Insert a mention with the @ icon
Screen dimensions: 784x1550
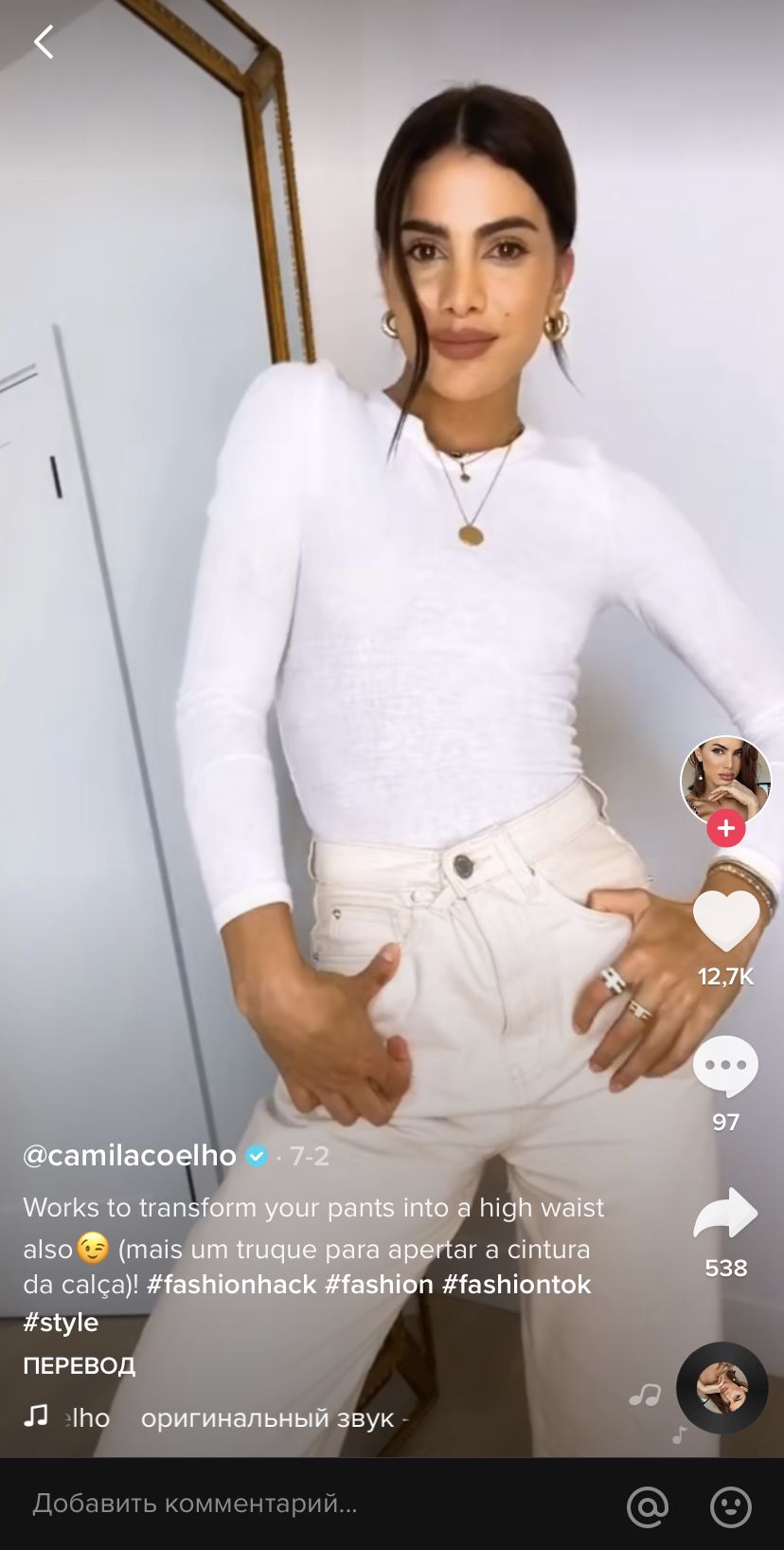[x=648, y=1505]
